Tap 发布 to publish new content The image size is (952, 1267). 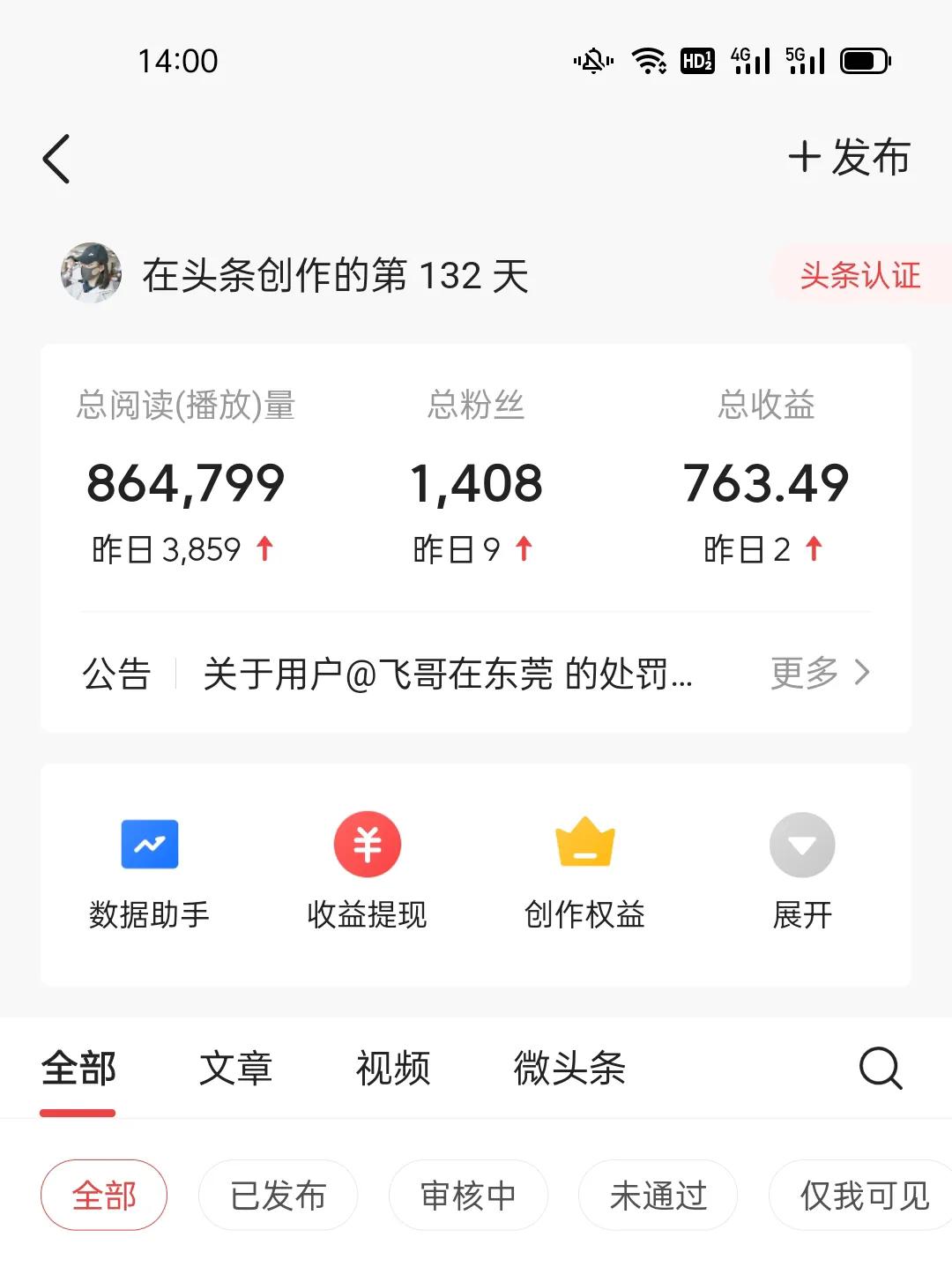pos(849,158)
